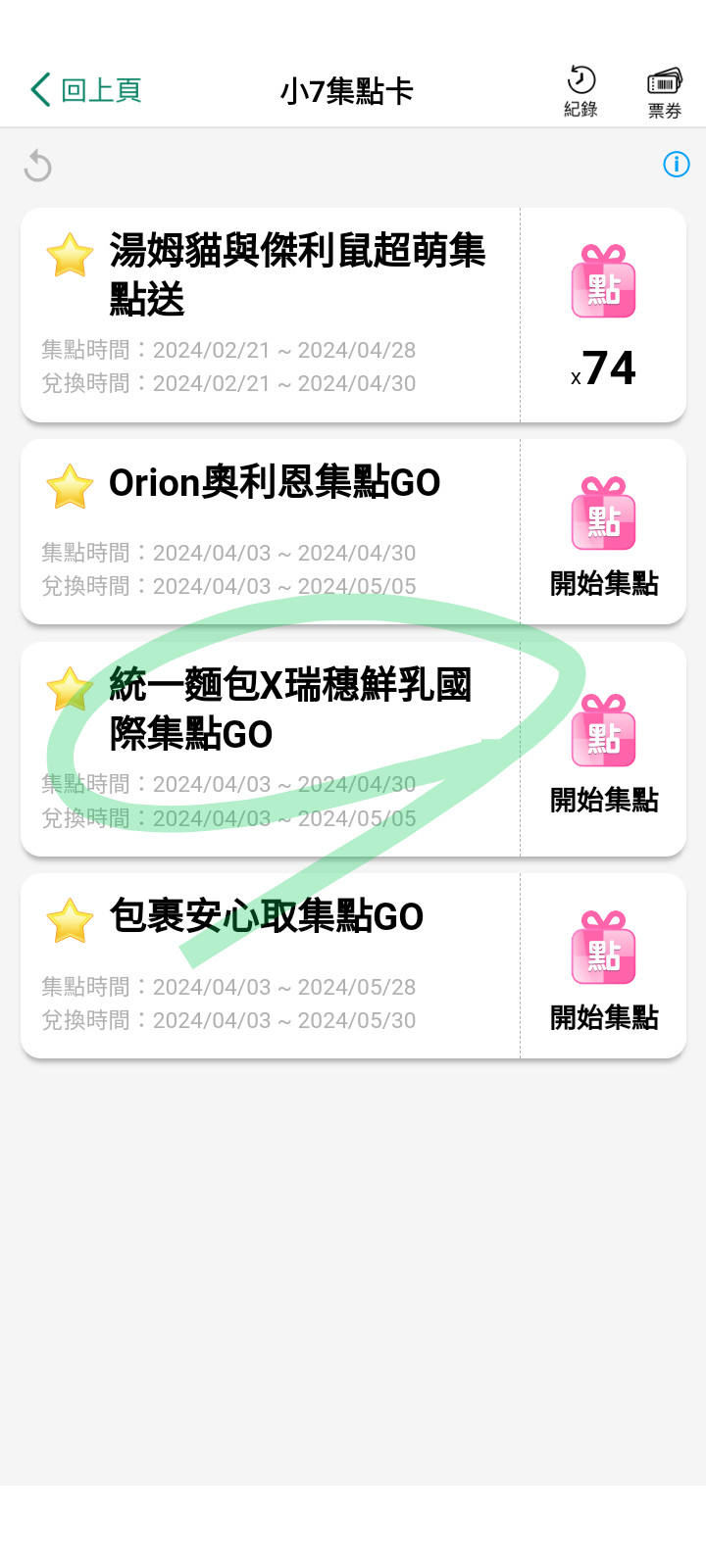This screenshot has height=1568, width=706.
Task: Refresh the point card list
Action: click(x=38, y=166)
